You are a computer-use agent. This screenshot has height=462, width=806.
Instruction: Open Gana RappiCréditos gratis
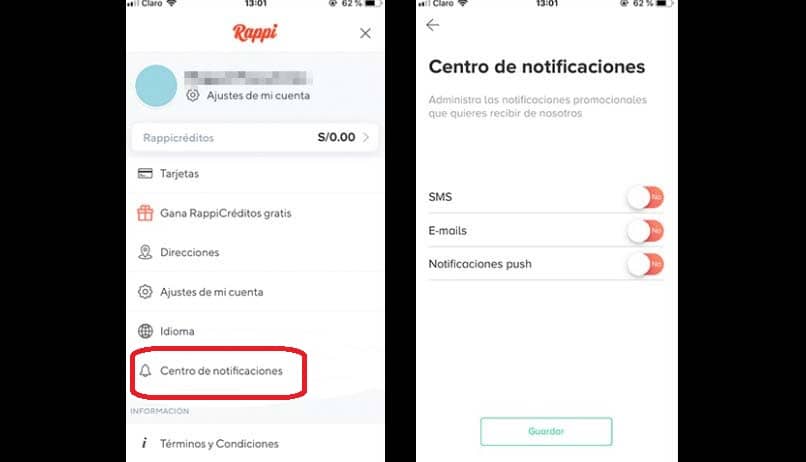(x=225, y=213)
